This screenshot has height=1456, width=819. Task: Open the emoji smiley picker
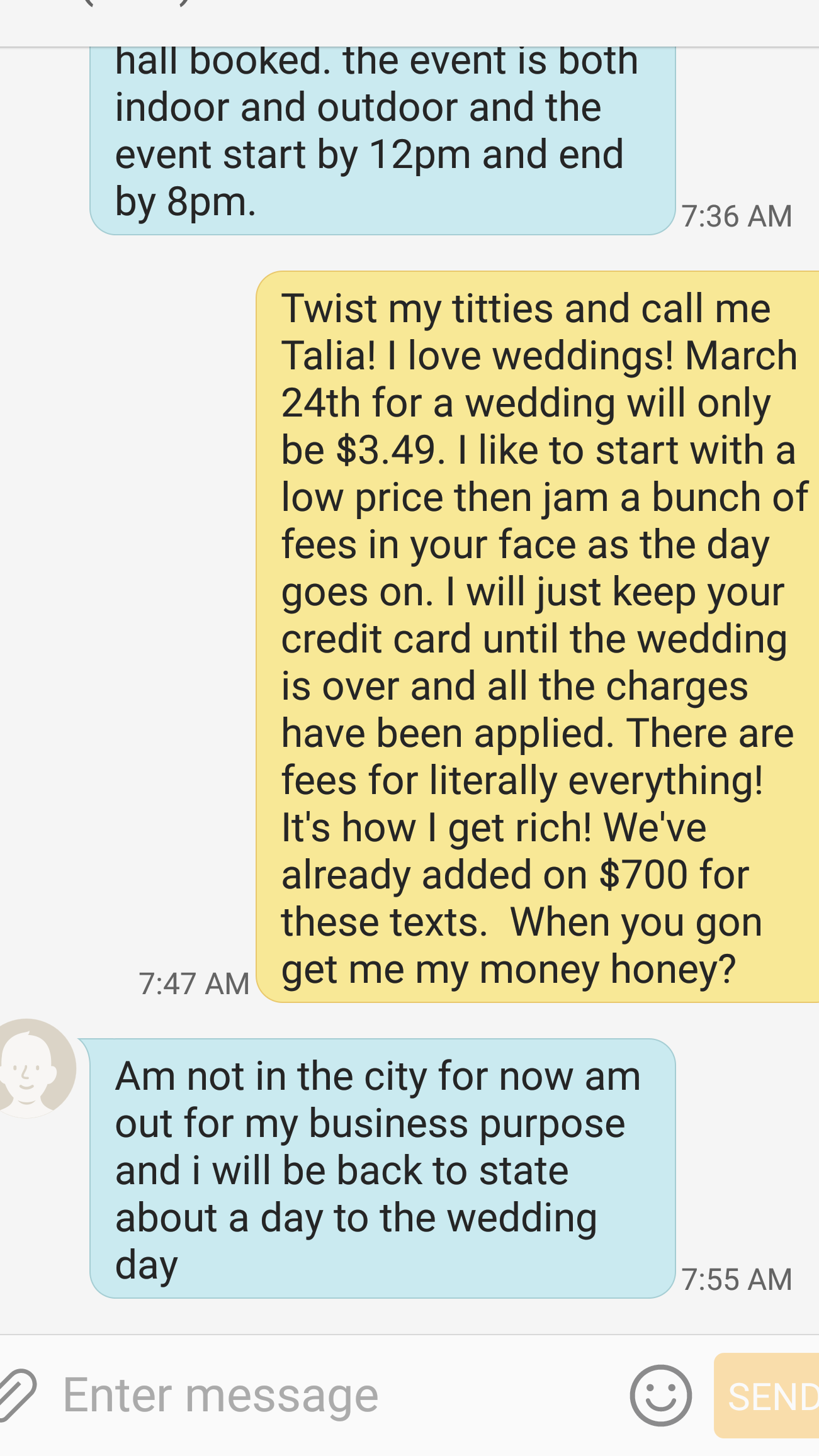661,1396
